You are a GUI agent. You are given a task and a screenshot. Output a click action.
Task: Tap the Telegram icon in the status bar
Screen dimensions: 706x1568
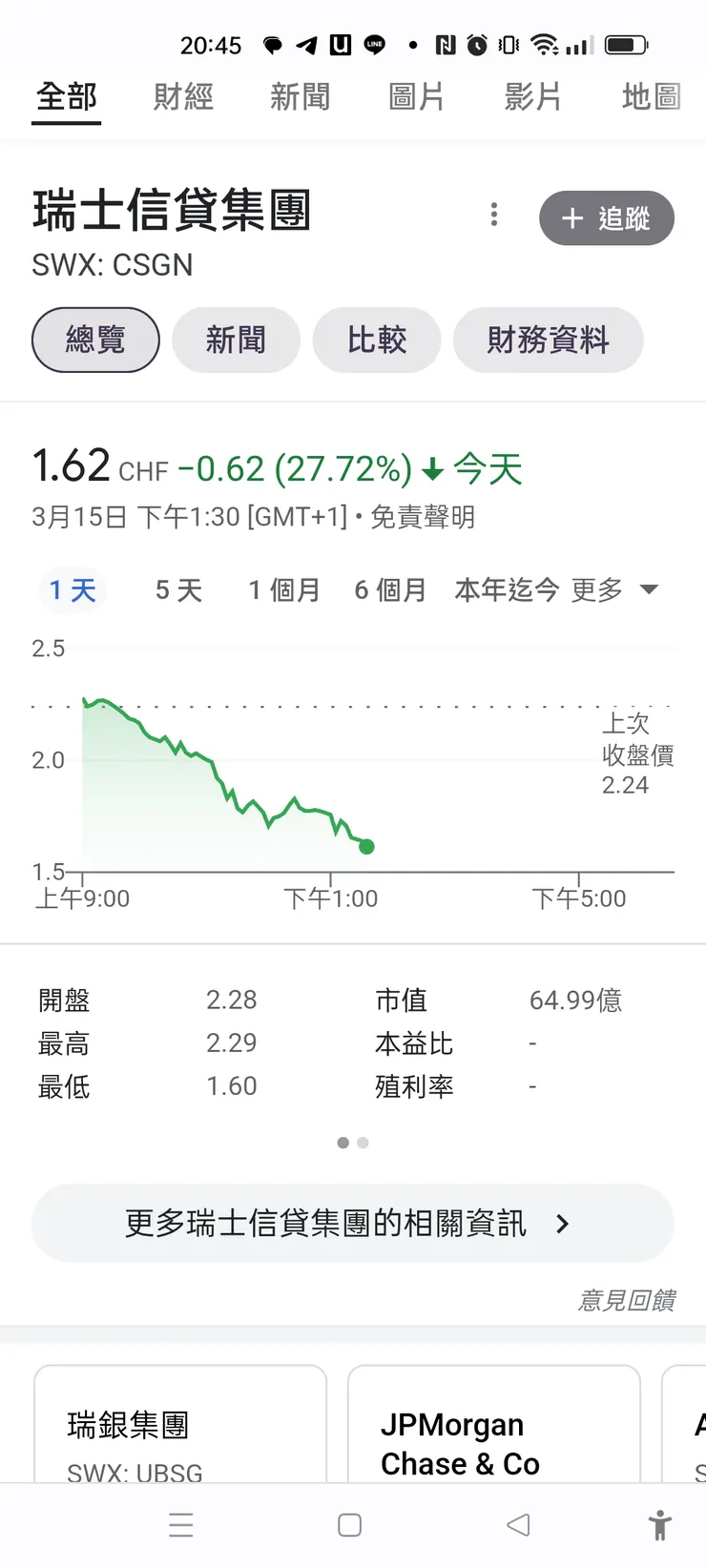(307, 44)
